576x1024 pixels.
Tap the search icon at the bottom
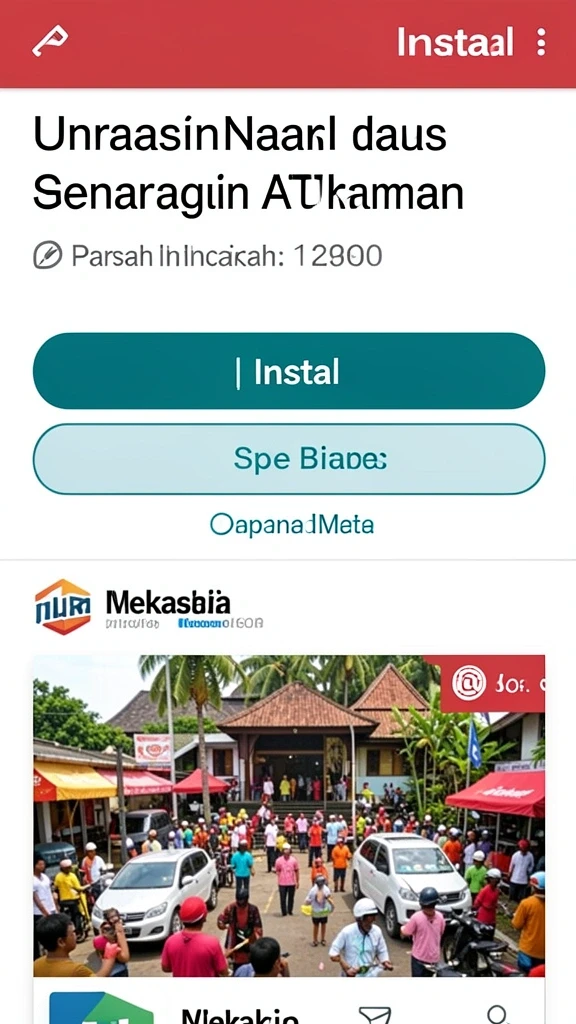(498, 1014)
